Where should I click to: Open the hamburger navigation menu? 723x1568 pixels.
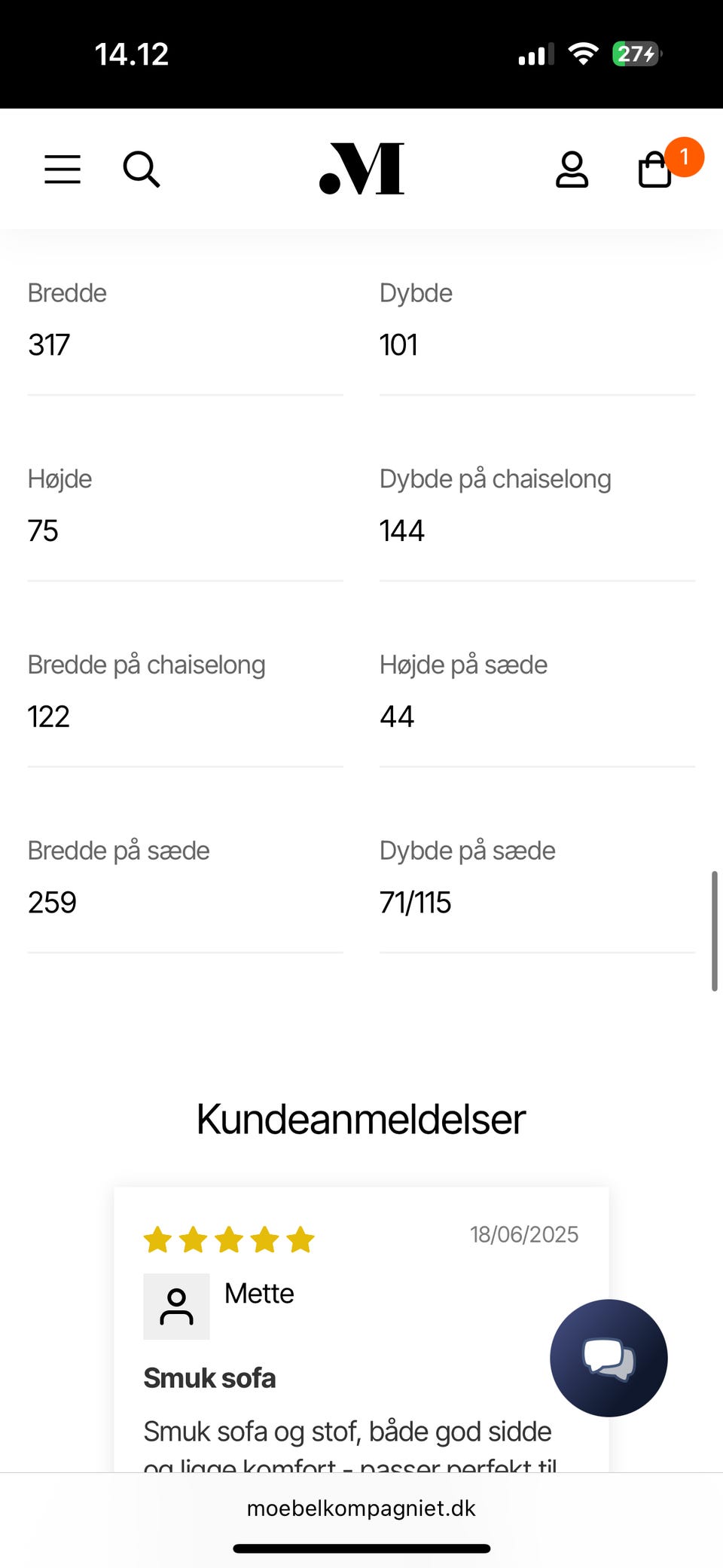(x=62, y=170)
